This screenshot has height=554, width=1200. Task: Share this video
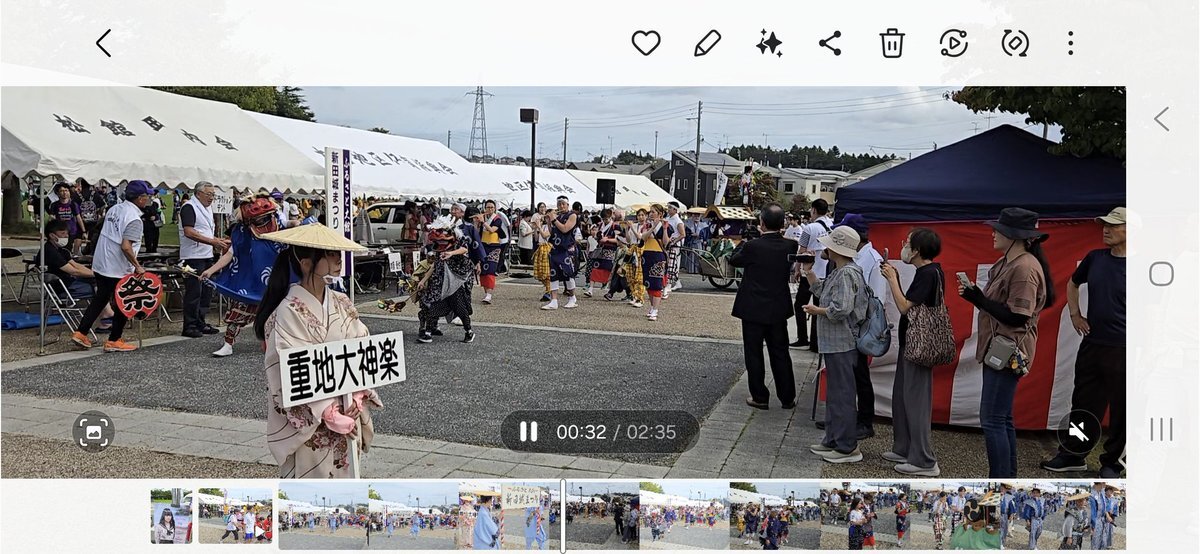coord(830,43)
